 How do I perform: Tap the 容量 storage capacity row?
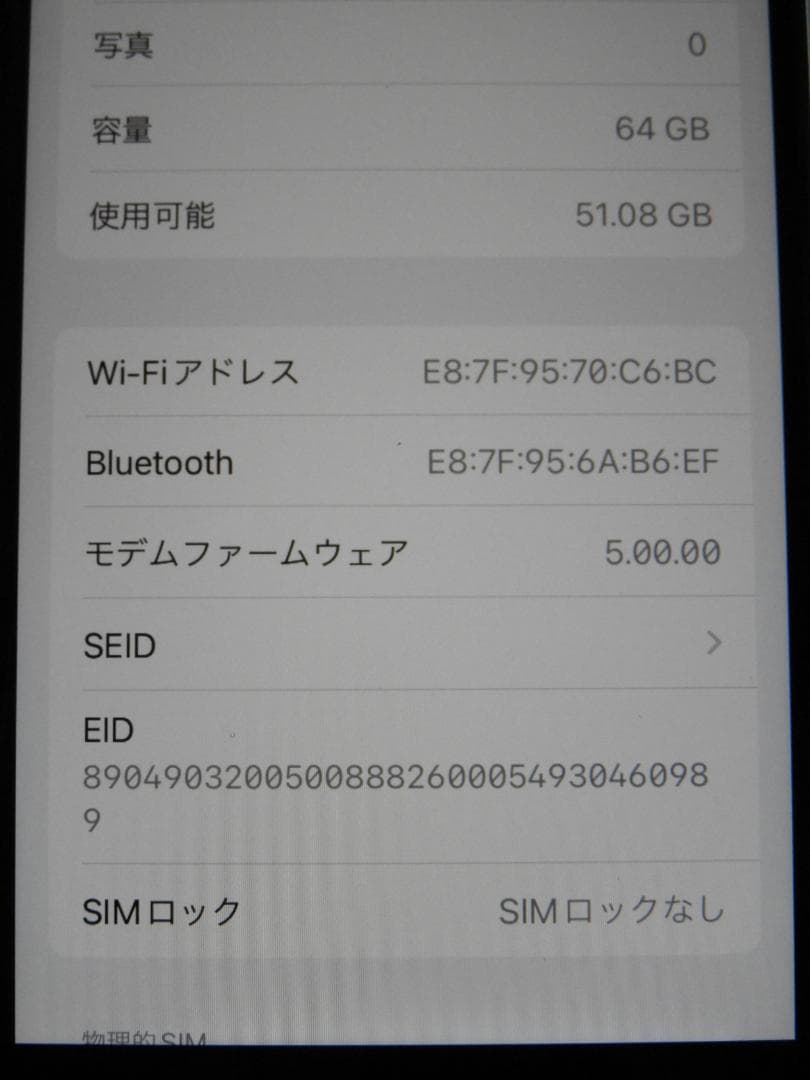click(400, 128)
